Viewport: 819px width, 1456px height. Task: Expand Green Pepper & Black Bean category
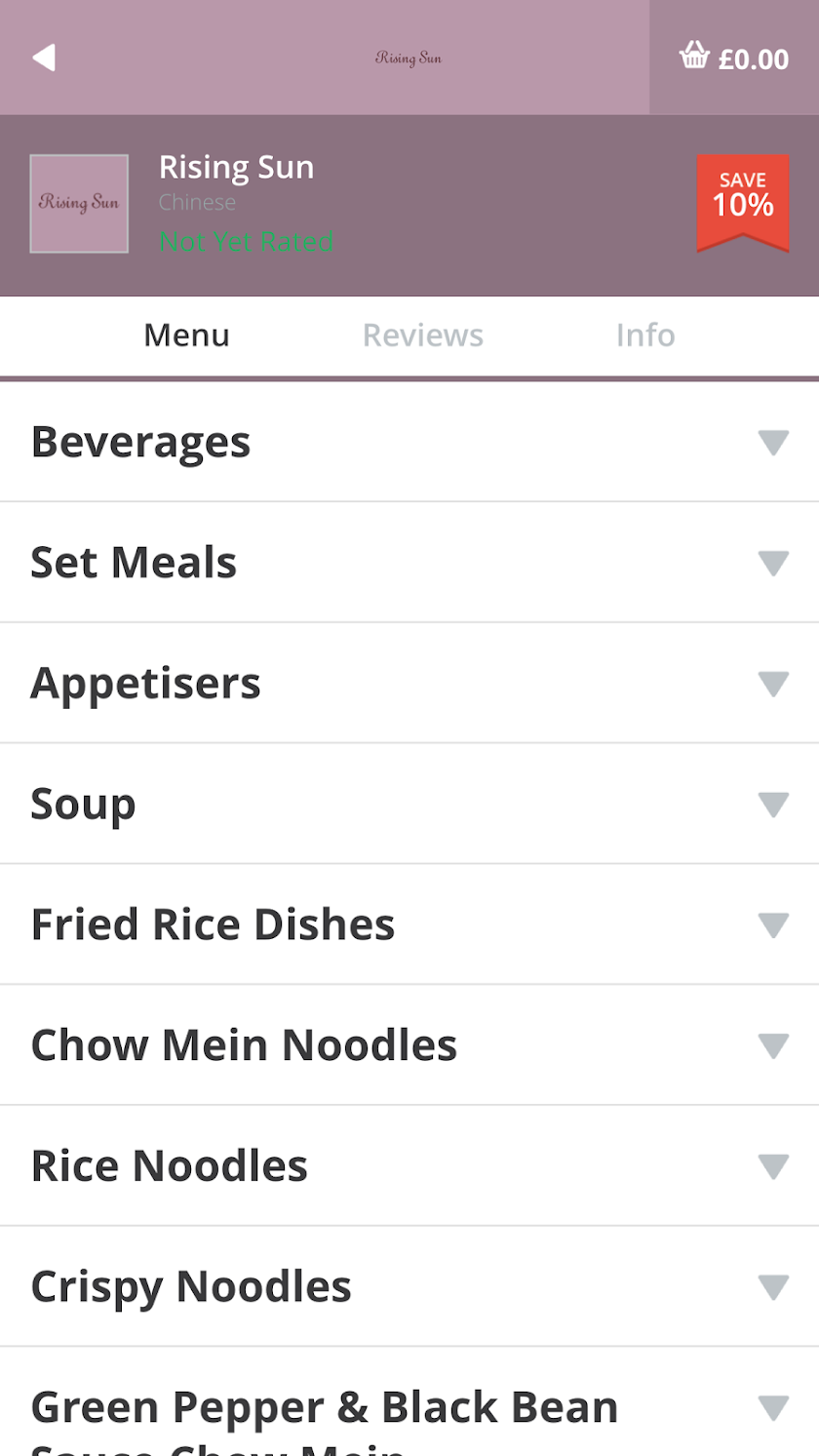pos(409,1409)
